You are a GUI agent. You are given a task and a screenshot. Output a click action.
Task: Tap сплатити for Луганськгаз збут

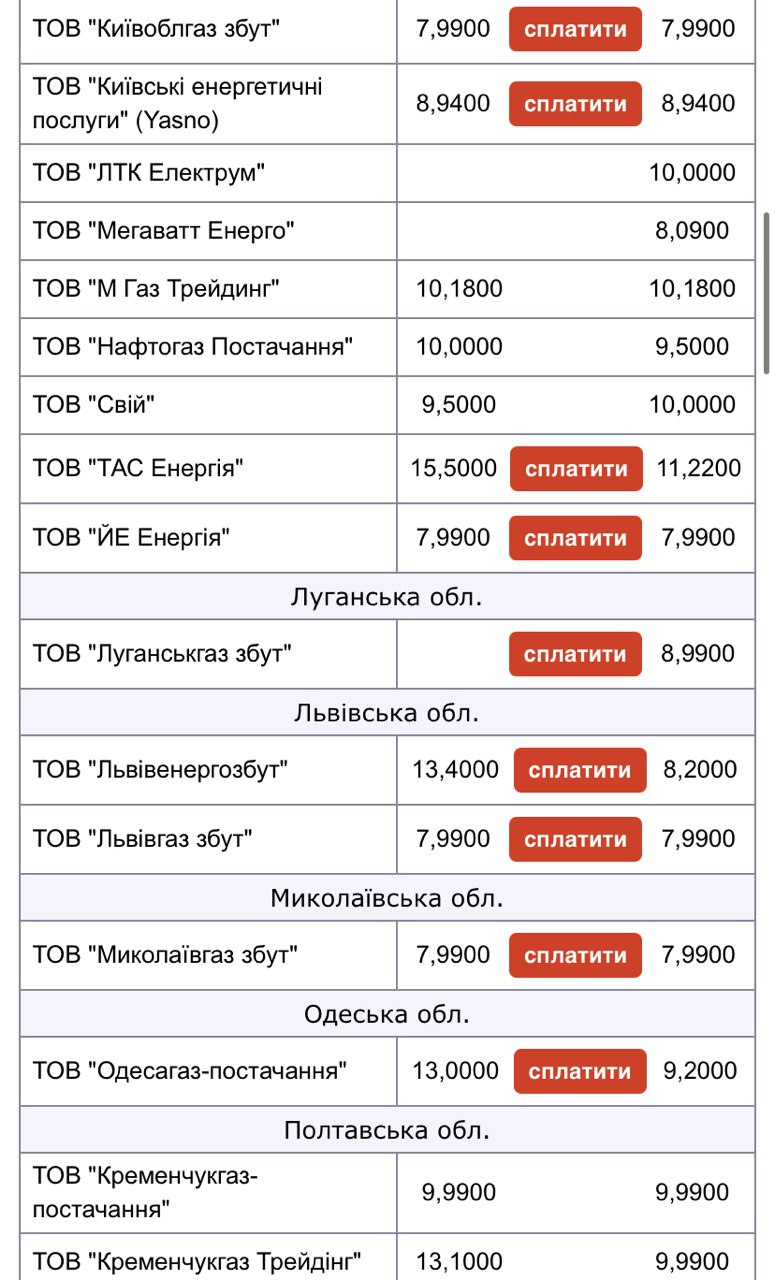575,654
